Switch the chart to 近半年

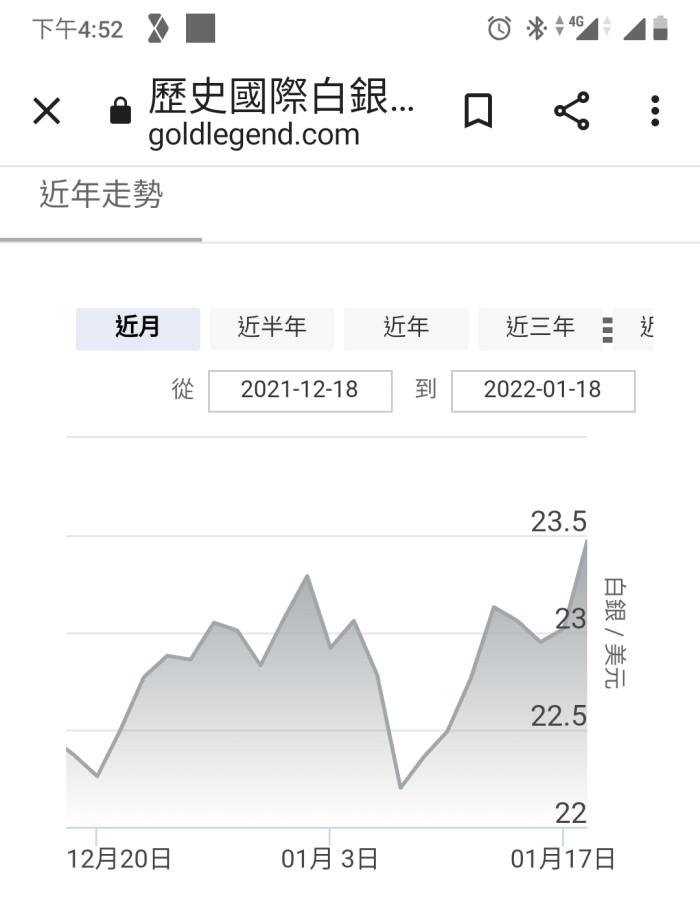click(x=272, y=328)
